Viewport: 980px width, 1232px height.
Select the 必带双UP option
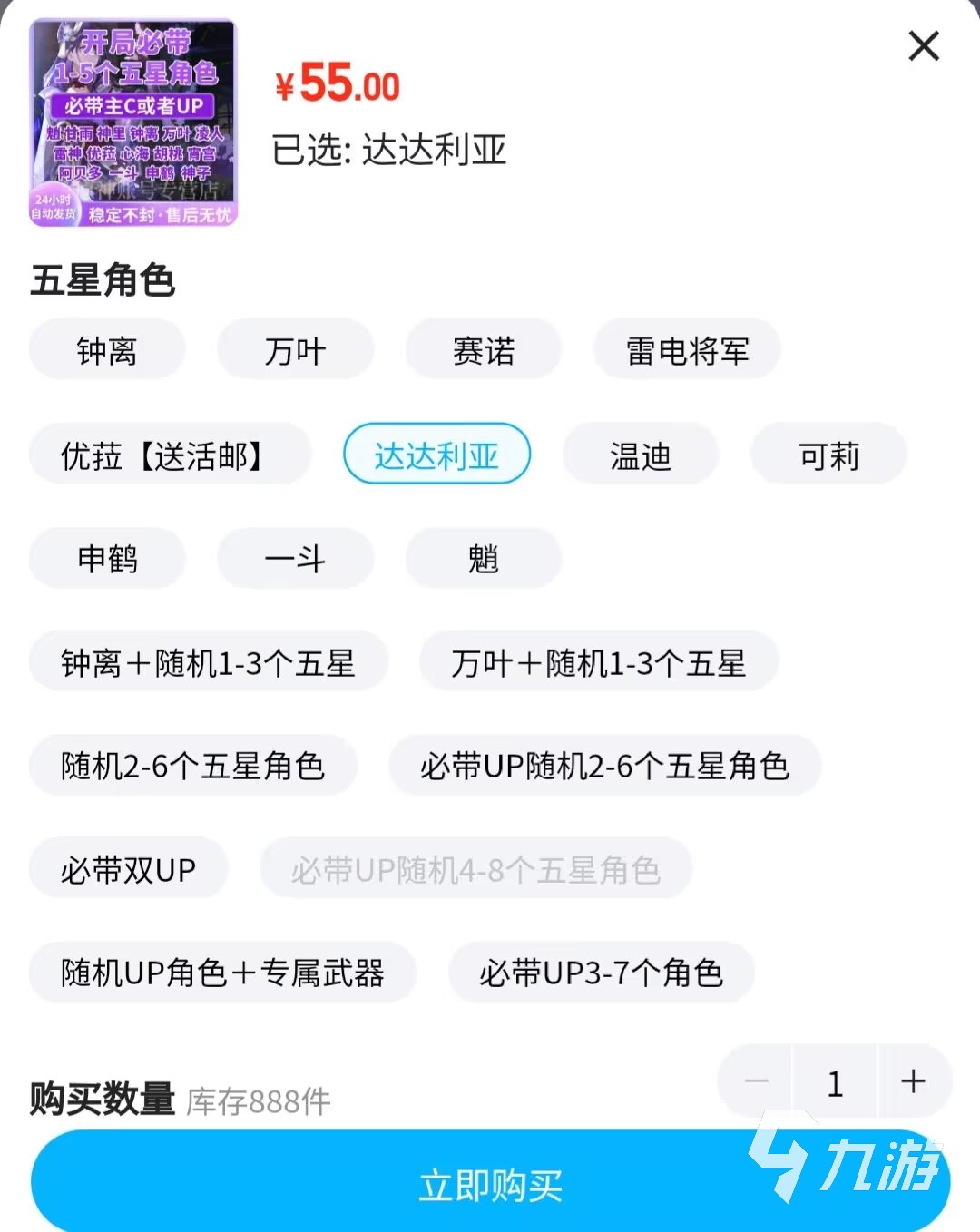128,870
